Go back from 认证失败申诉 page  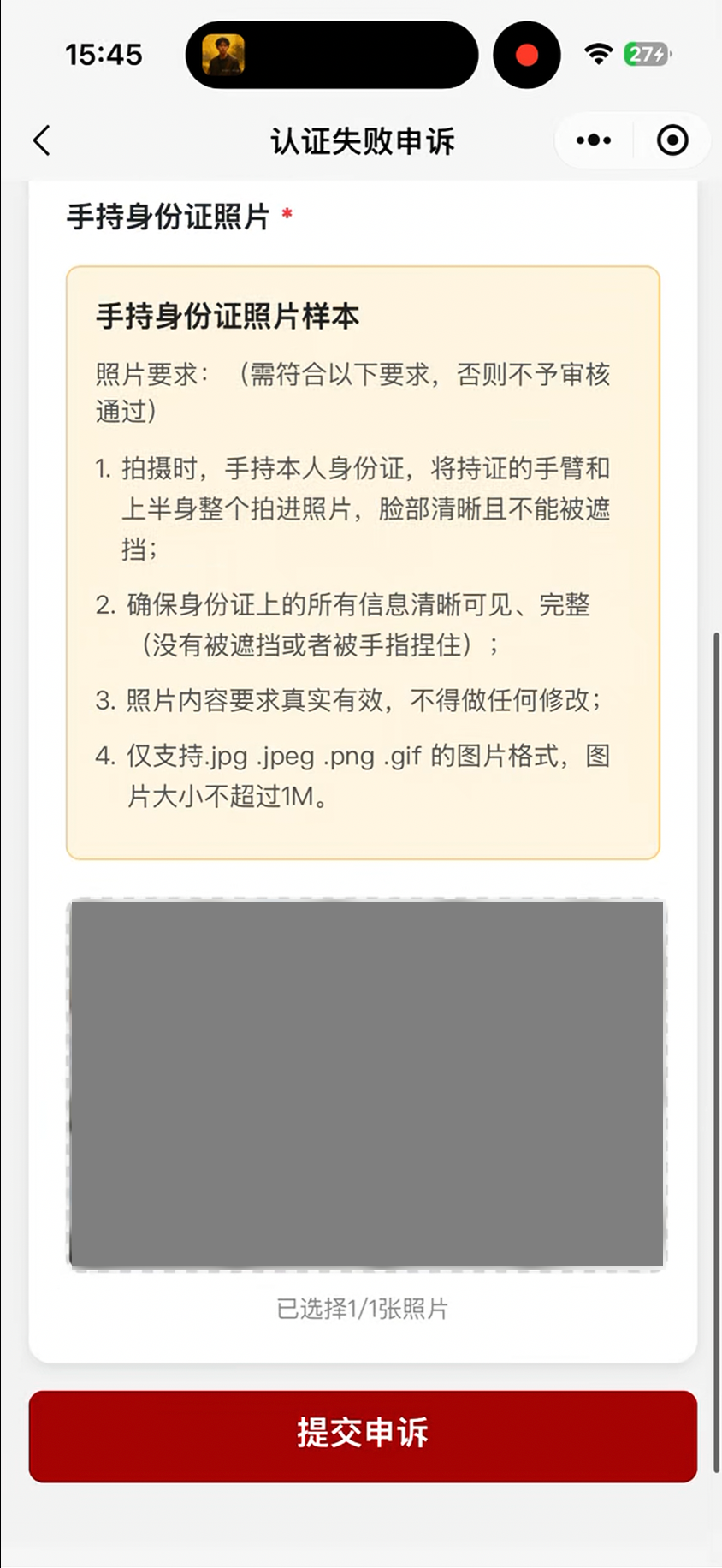42,140
